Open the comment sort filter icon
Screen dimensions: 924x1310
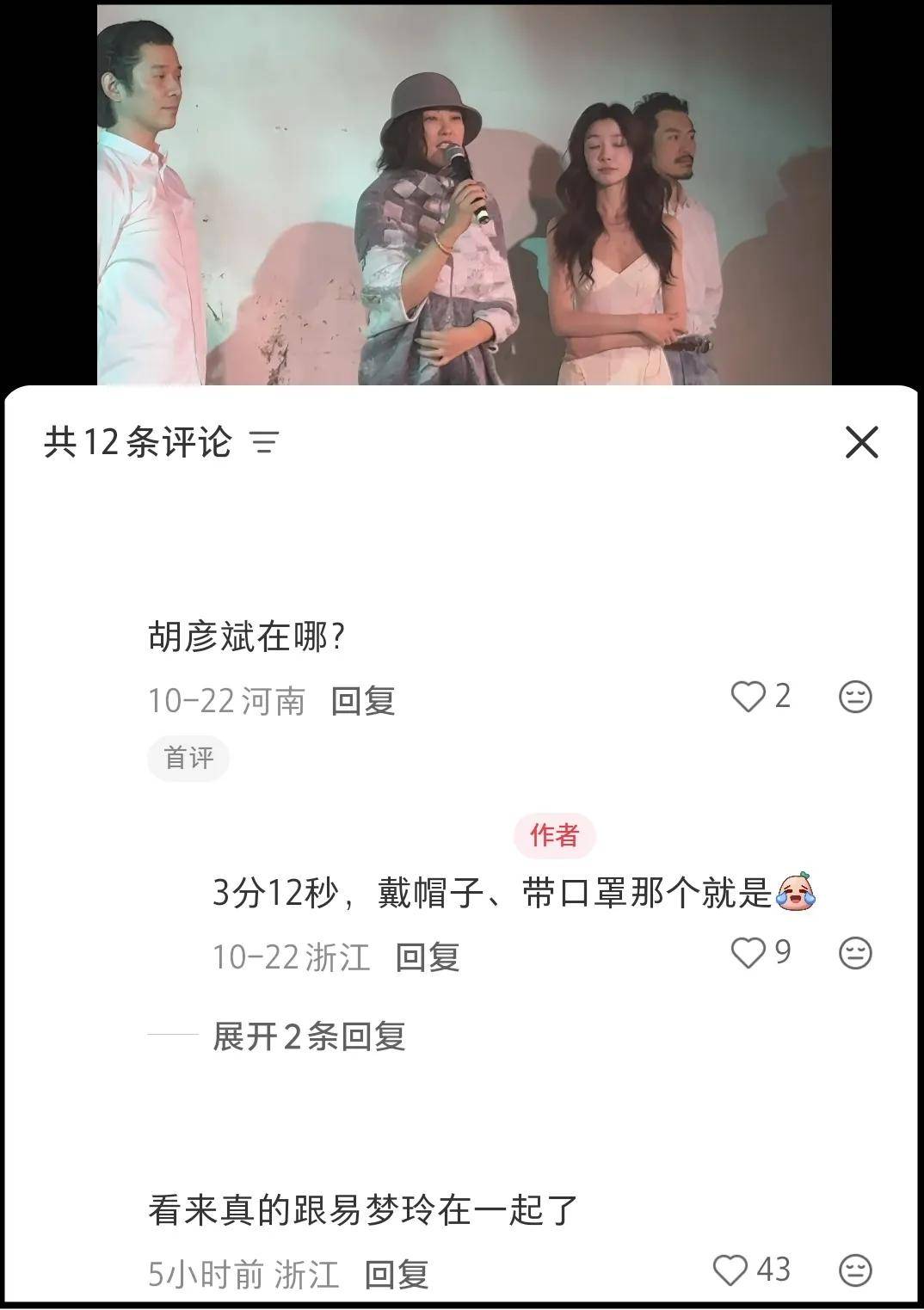pyautogui.click(x=264, y=443)
